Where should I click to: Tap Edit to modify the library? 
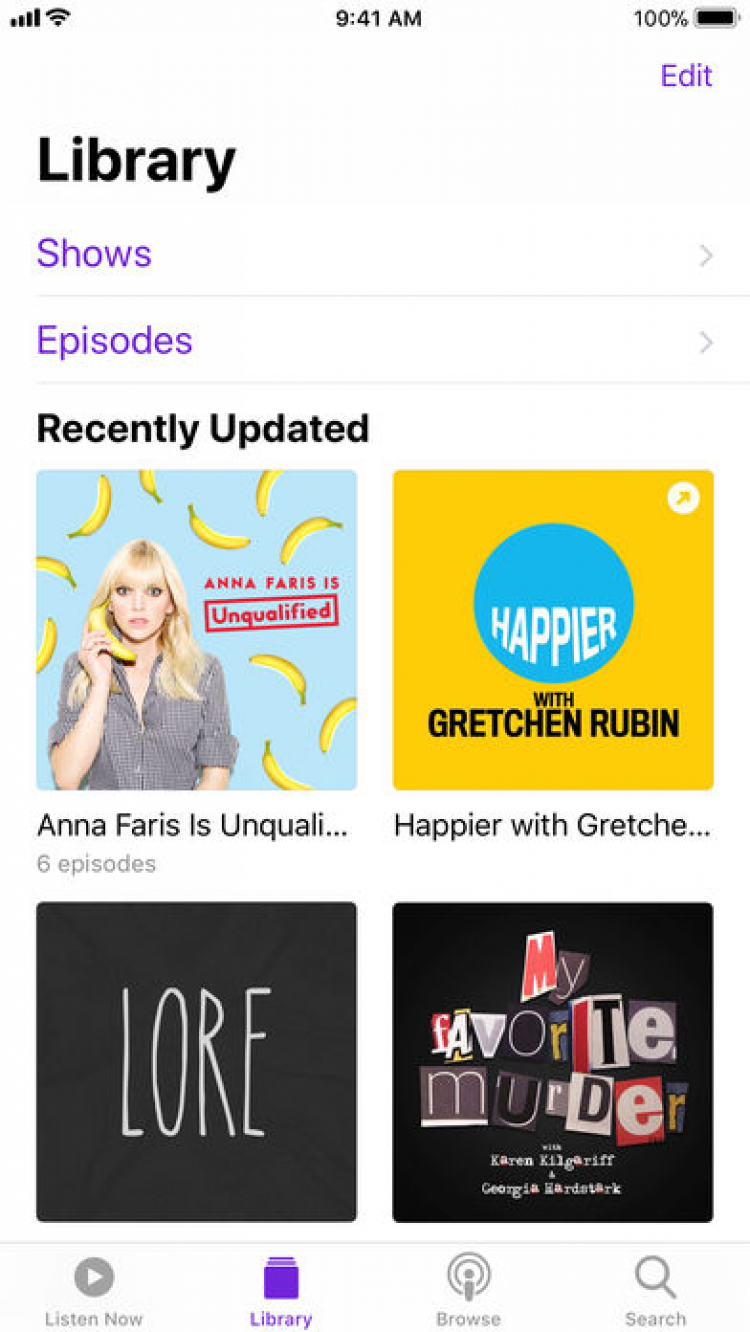point(686,76)
